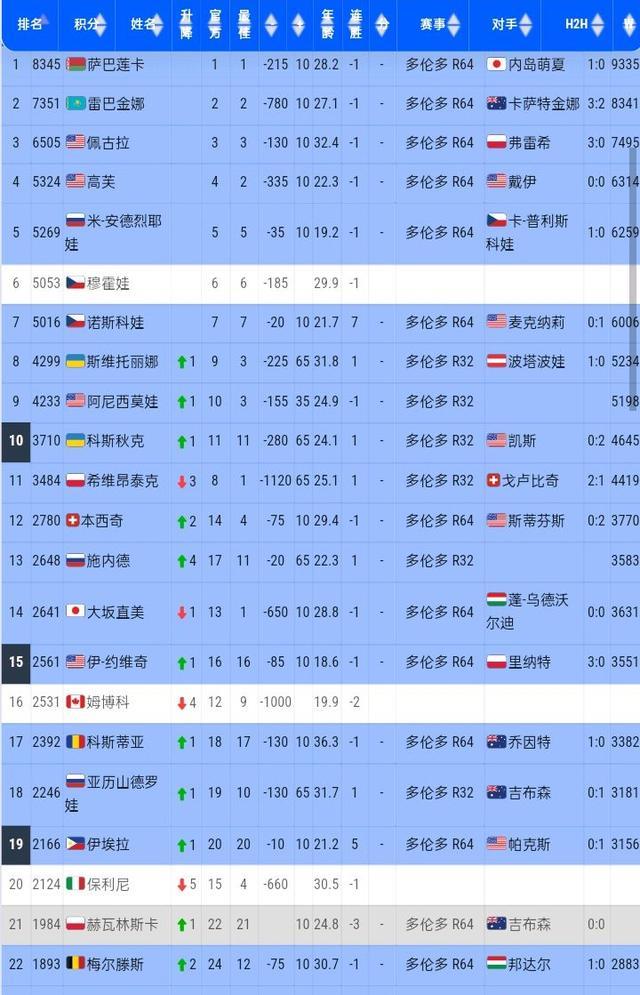Sort by 年龄 column header
The image size is (640, 995).
pyautogui.click(x=327, y=25)
